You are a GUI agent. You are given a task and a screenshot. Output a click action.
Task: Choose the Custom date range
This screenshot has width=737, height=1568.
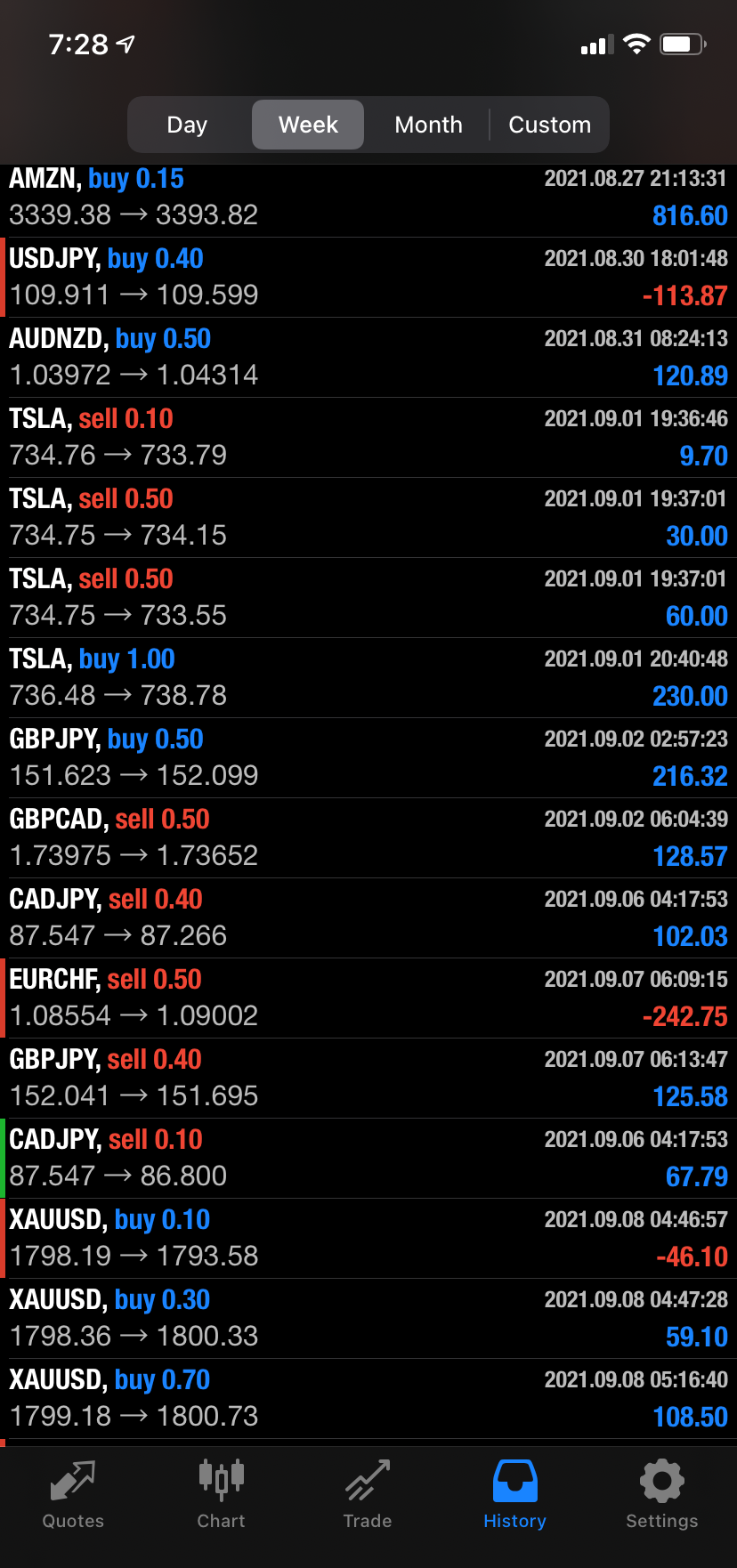549,125
